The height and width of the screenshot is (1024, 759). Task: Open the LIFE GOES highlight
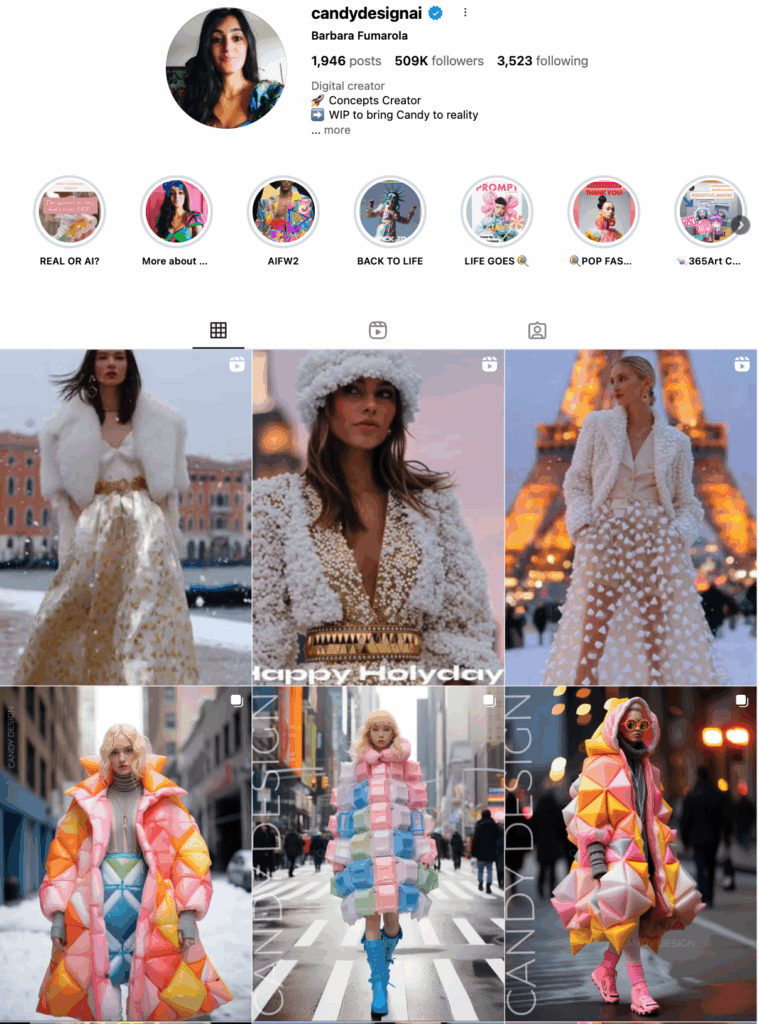497,212
